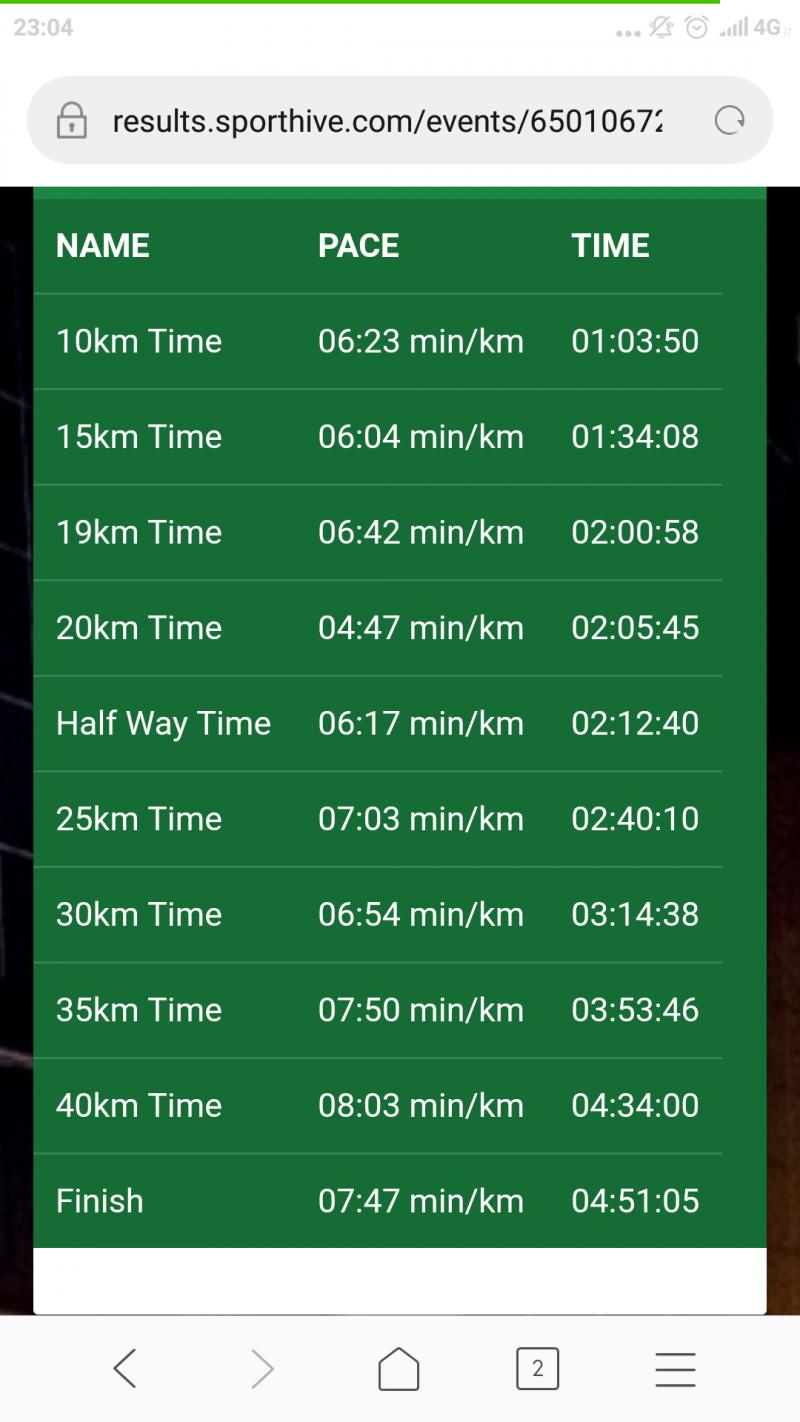The width and height of the screenshot is (800, 1422).
Task: Open the tabs switcher showing 2 tabs
Action: pos(537,1369)
